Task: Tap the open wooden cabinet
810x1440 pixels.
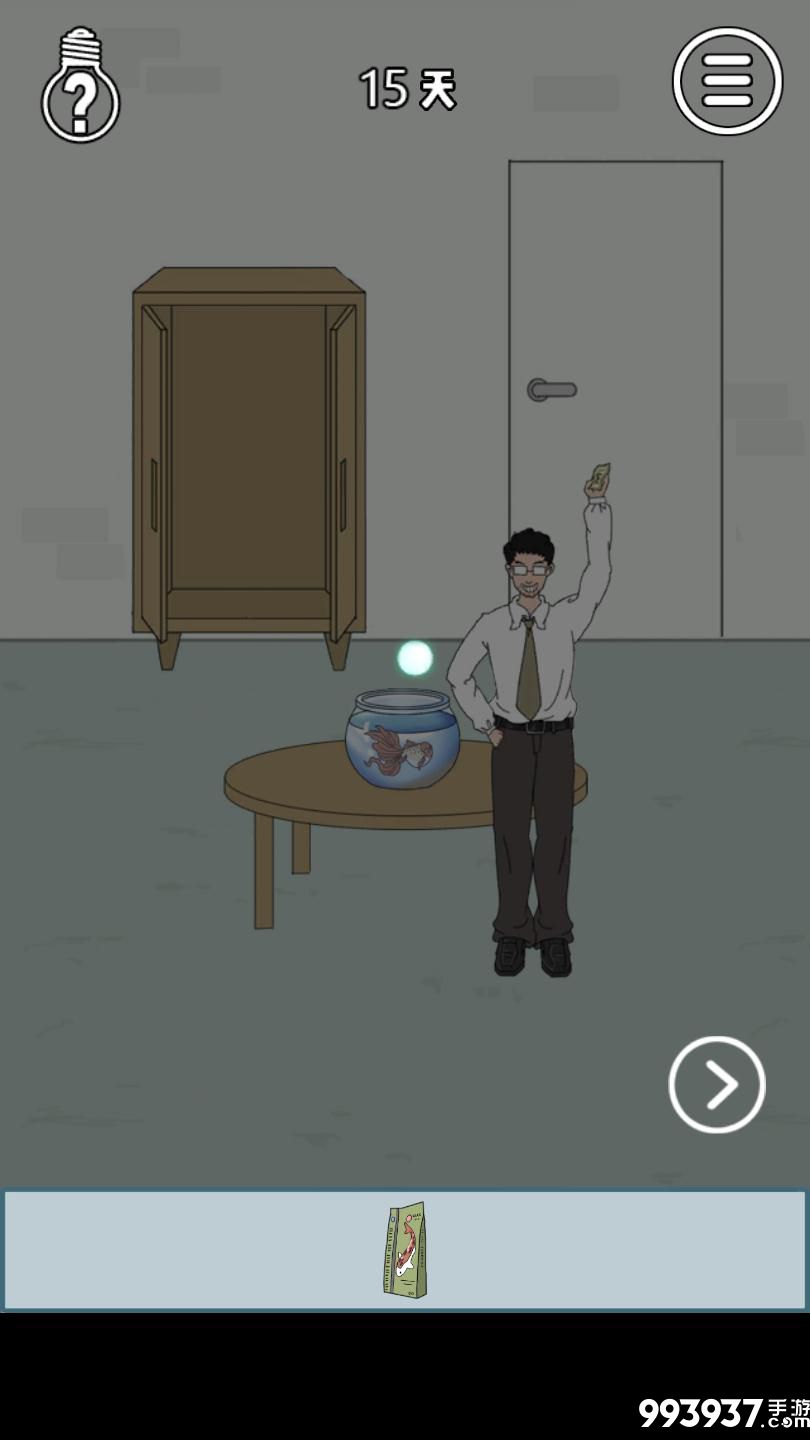Action: 249,455
